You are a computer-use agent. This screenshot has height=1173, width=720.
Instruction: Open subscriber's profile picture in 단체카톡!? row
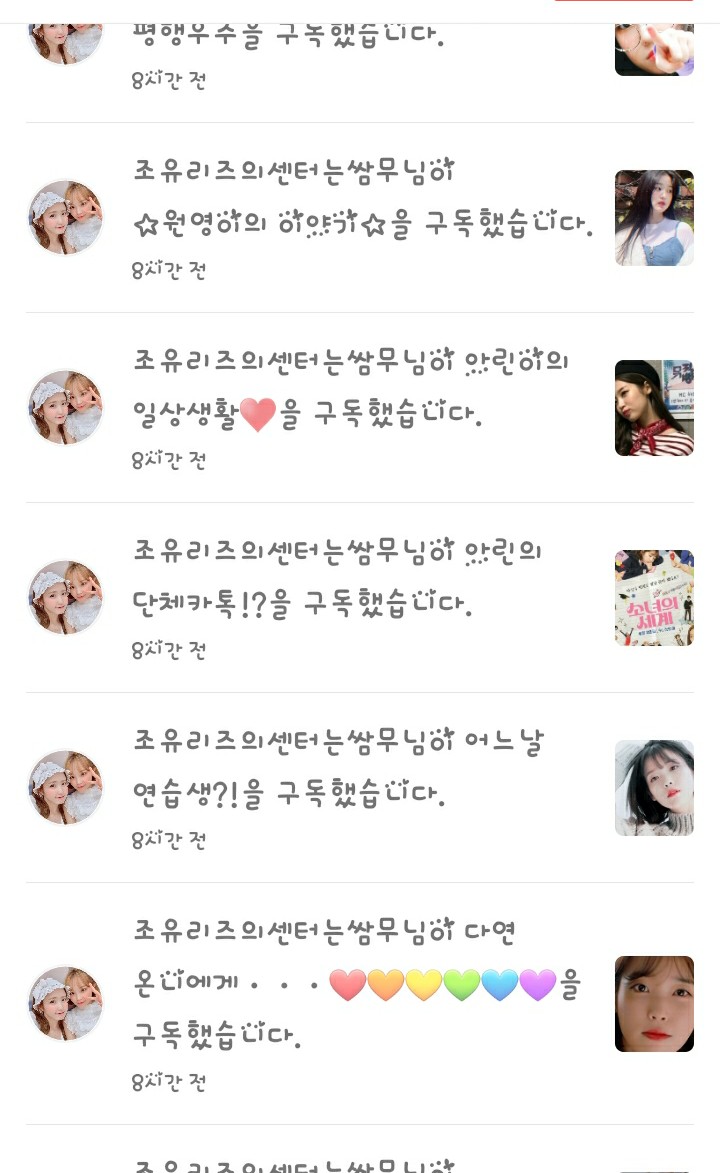[66, 598]
